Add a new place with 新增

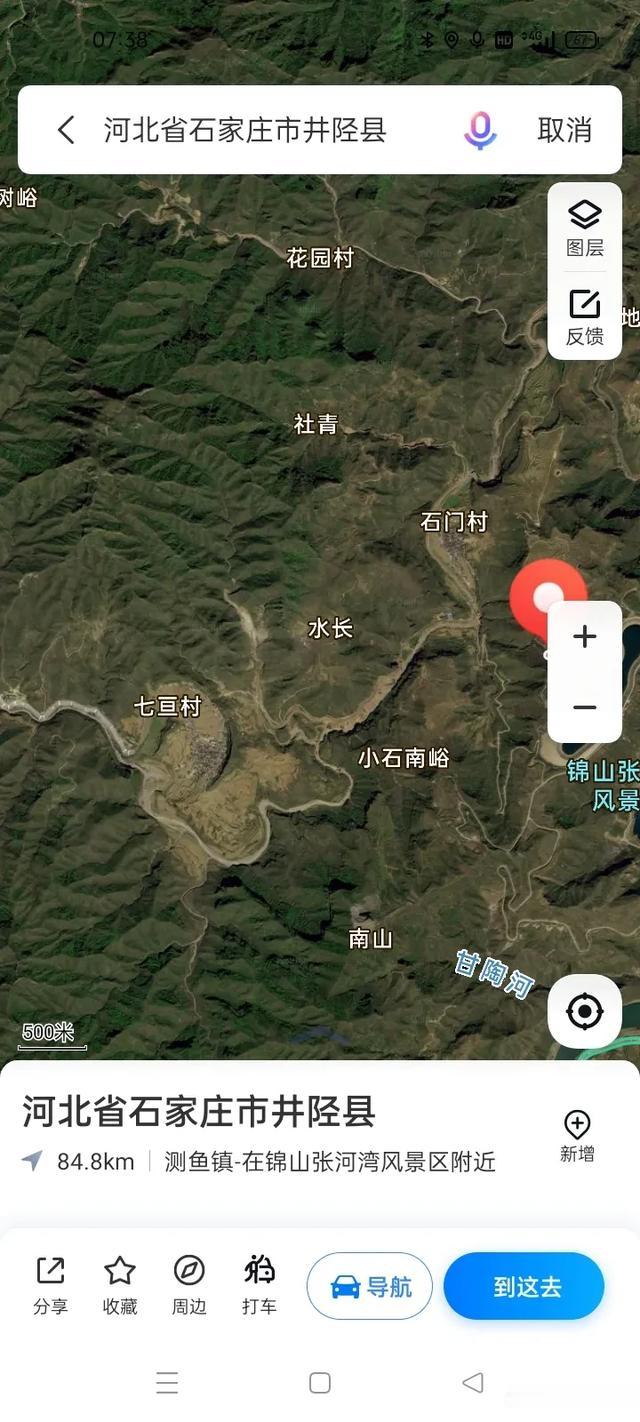coord(577,1137)
